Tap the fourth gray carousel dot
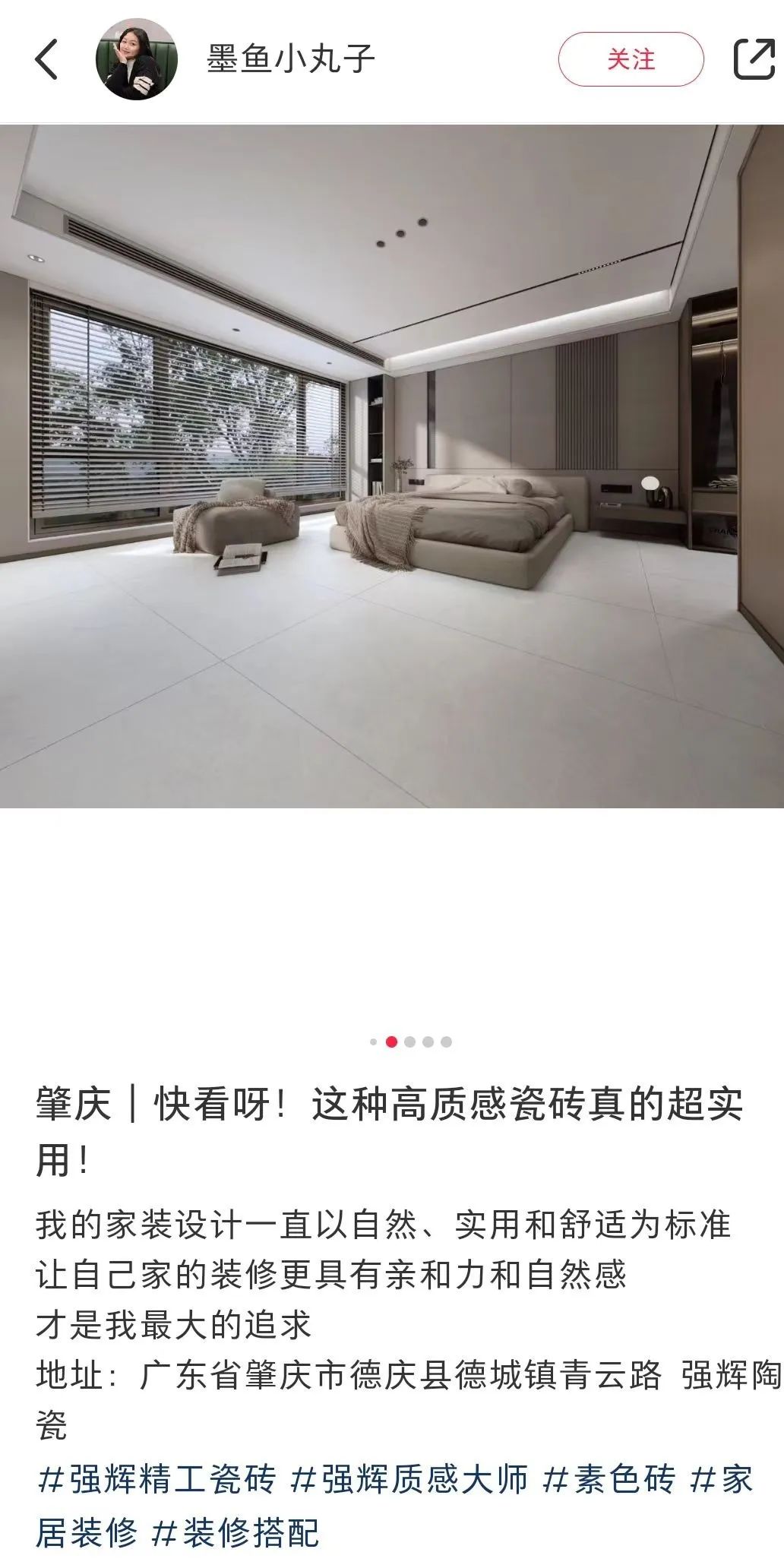The height and width of the screenshot is (1568, 784). [x=428, y=1042]
